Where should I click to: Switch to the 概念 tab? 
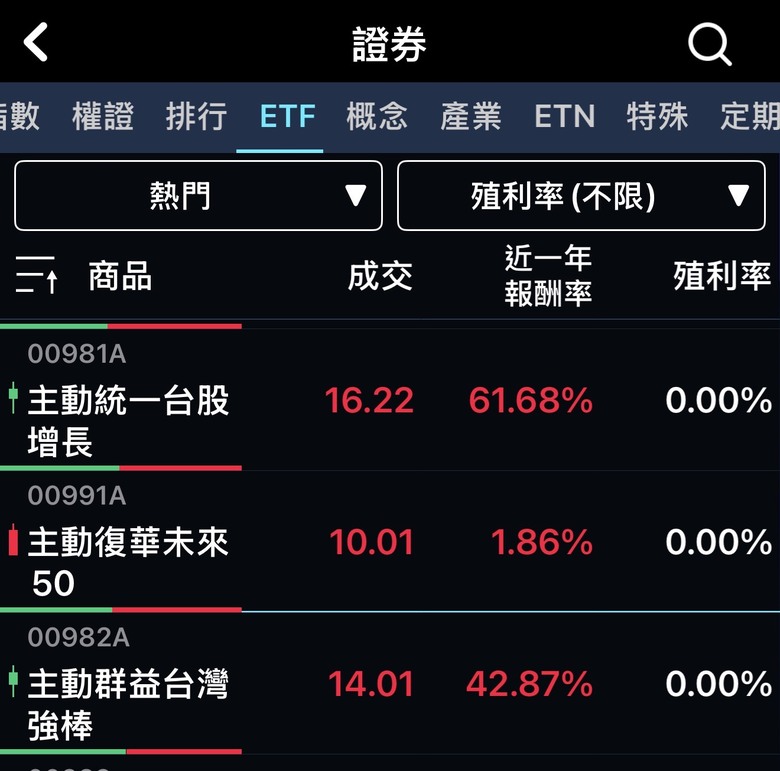click(377, 117)
